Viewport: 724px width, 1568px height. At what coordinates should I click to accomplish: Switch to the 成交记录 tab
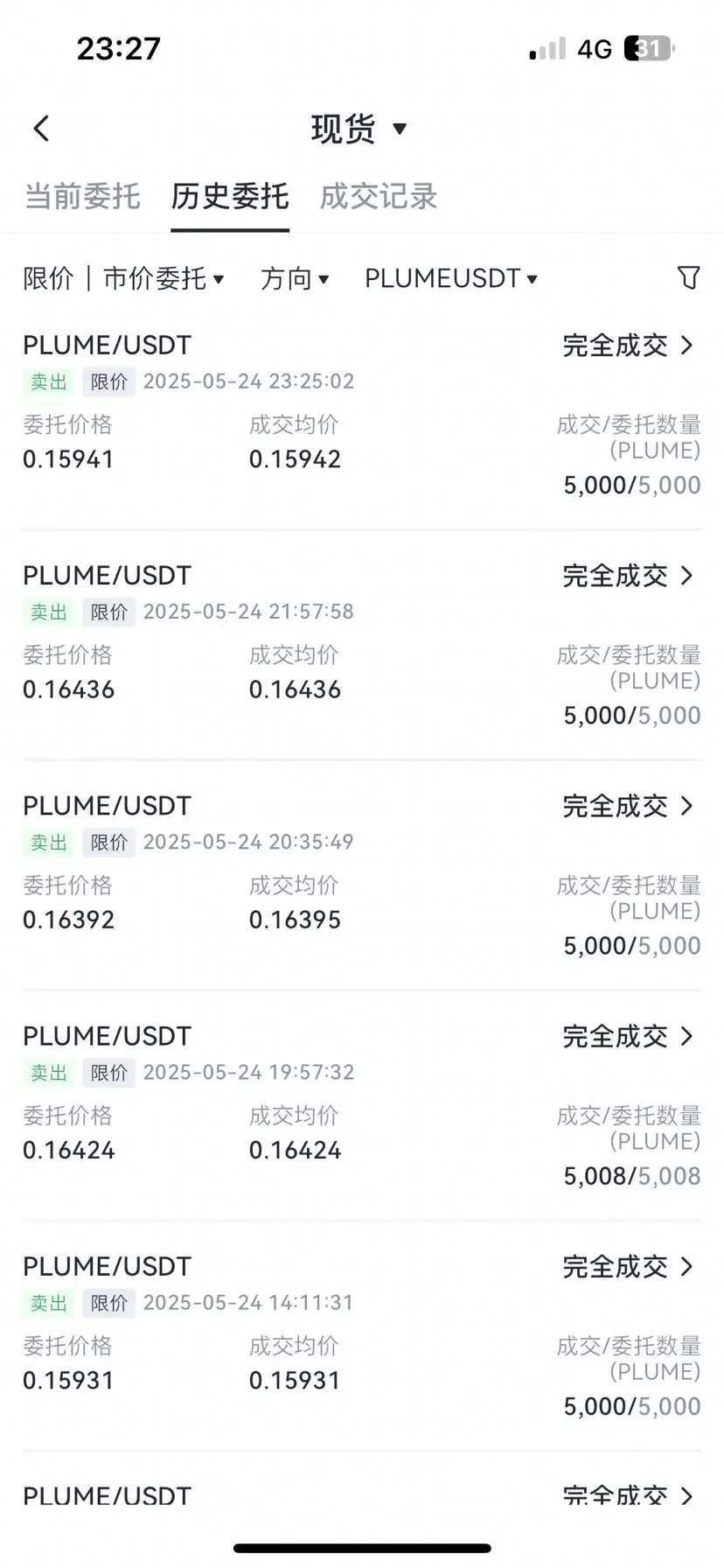click(379, 196)
